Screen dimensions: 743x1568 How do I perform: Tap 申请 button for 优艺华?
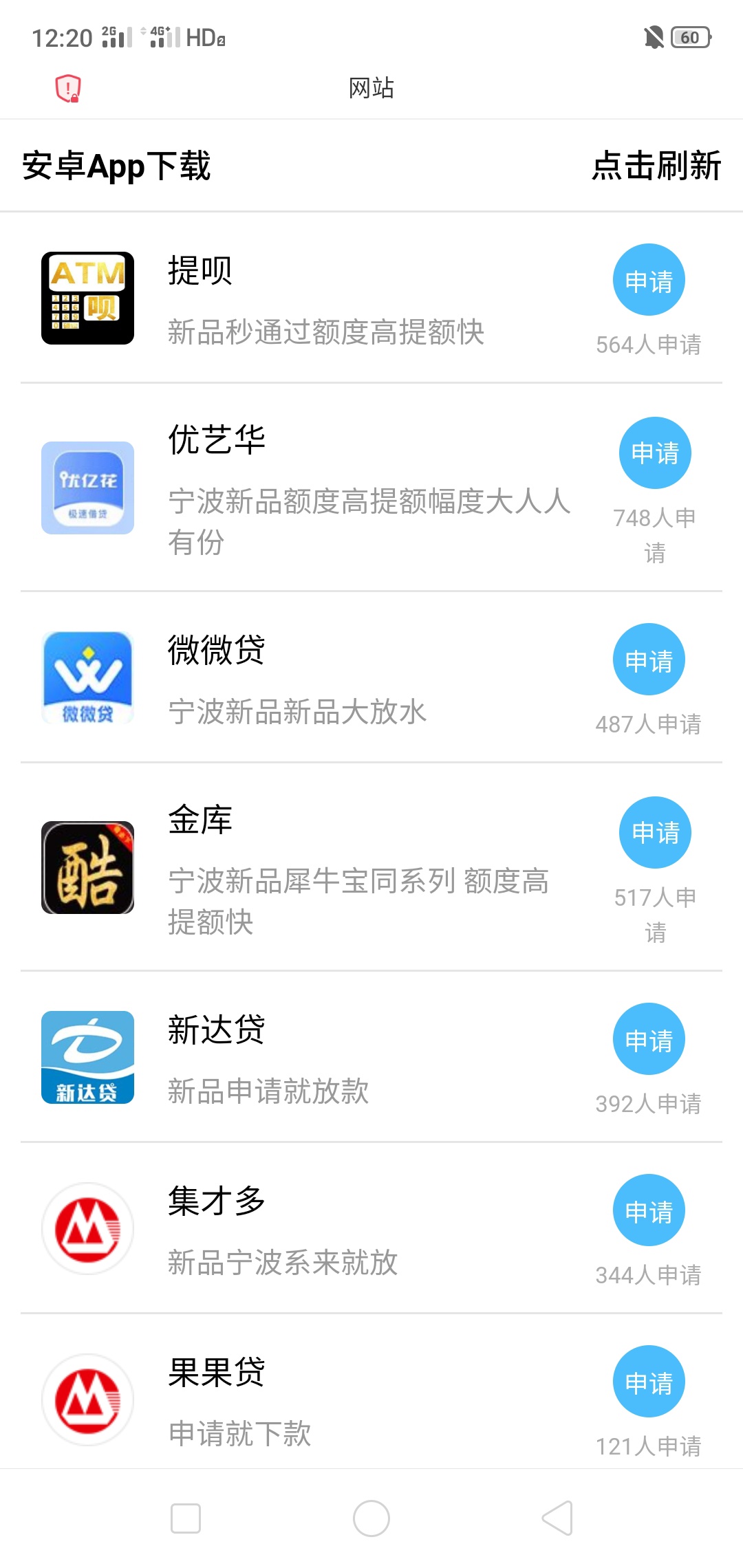pos(655,453)
